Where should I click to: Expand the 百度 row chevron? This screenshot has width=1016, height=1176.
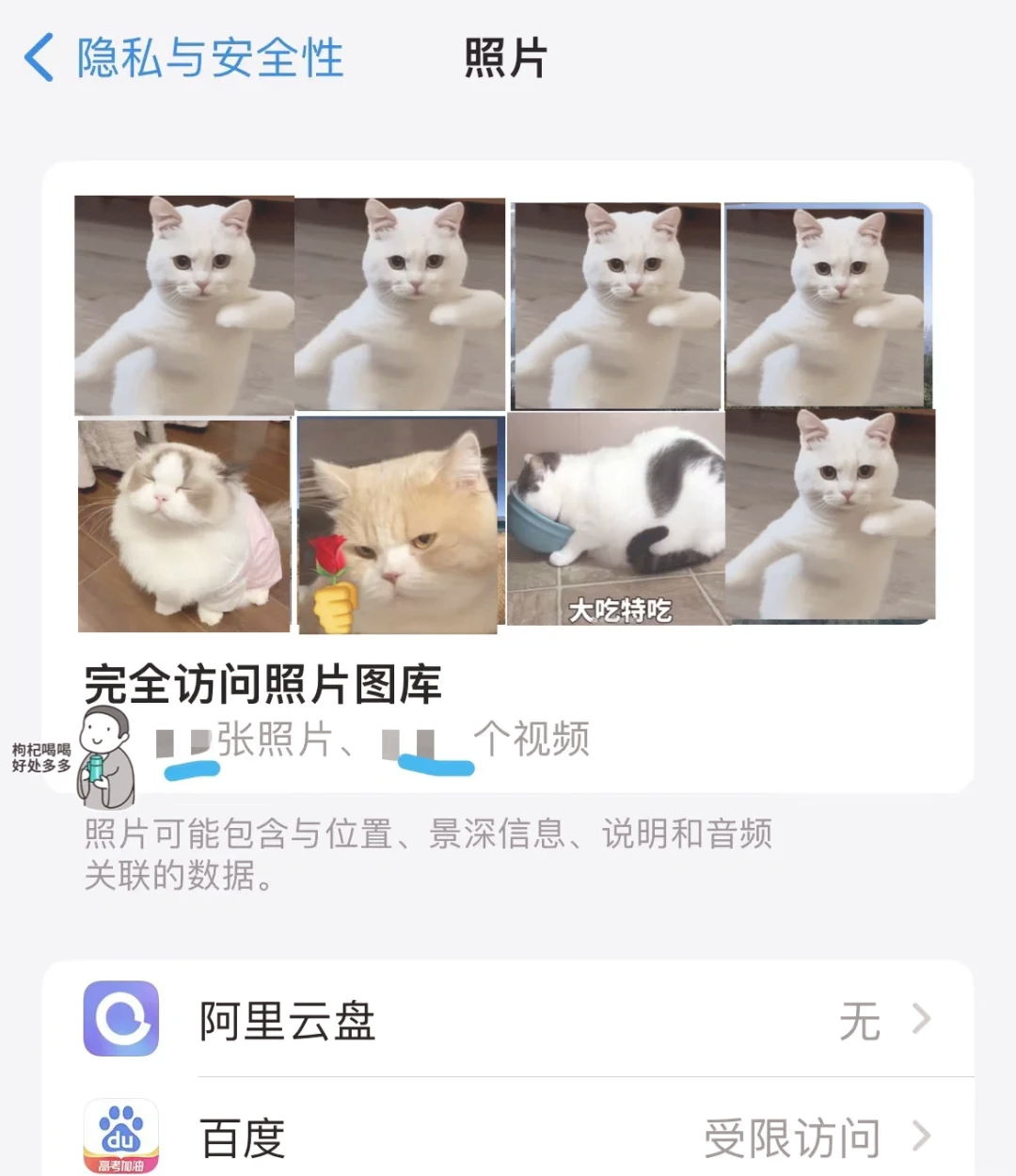[x=920, y=1138]
